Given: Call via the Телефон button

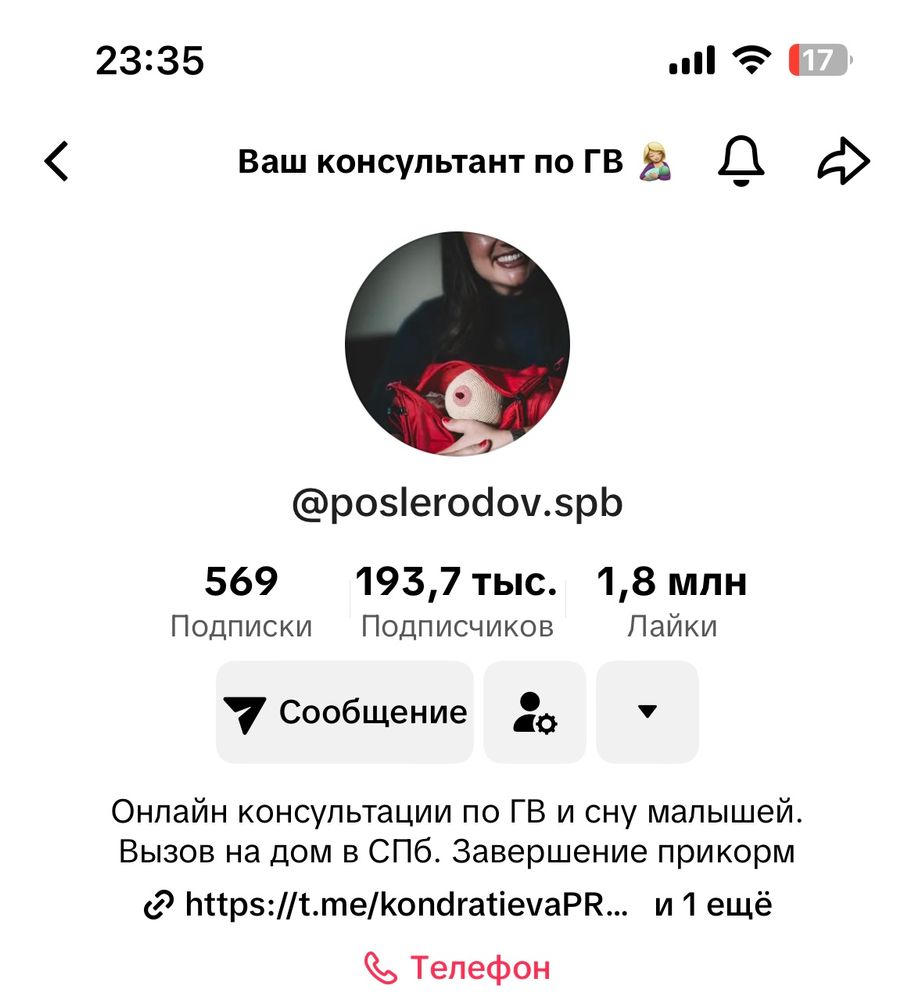Looking at the screenshot, I should point(457,968).
